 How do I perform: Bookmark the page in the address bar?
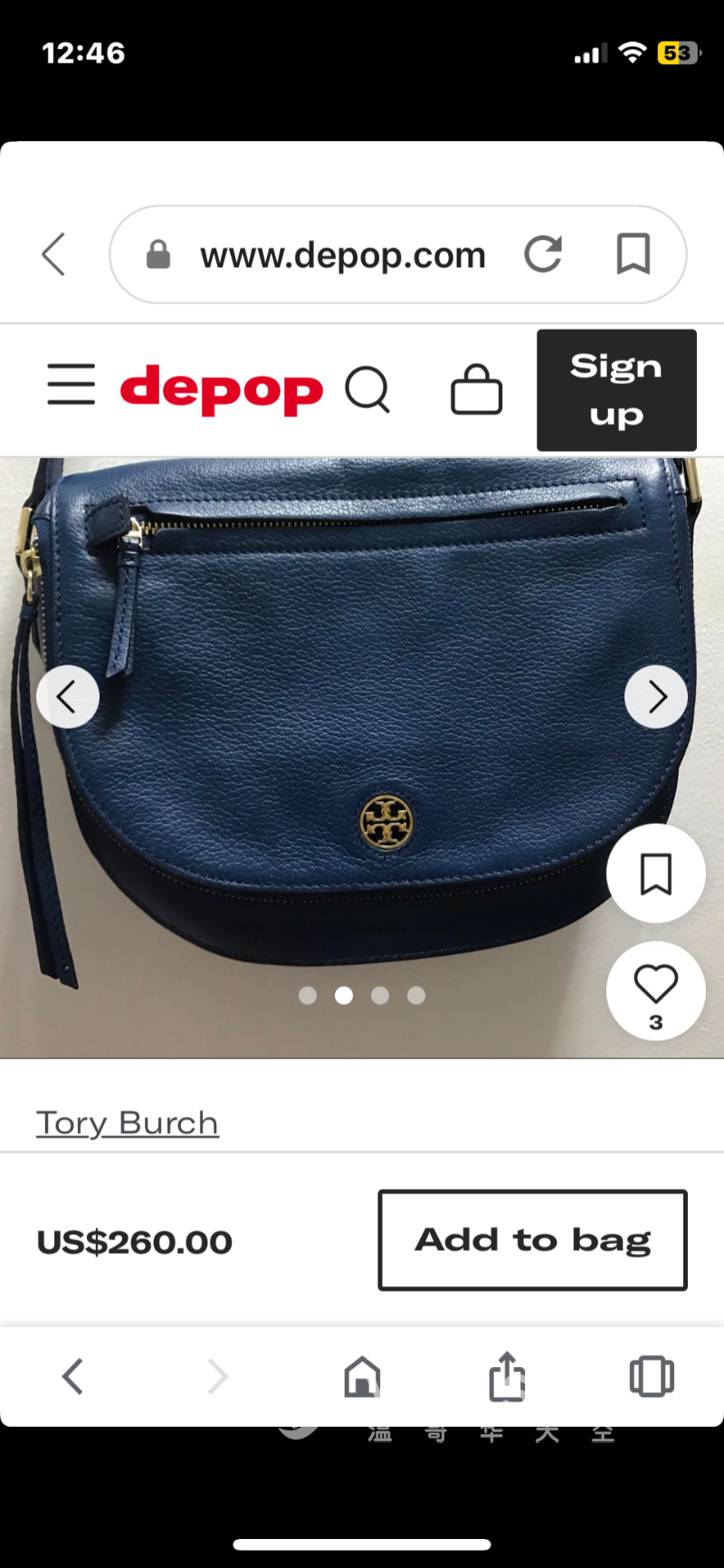(633, 254)
